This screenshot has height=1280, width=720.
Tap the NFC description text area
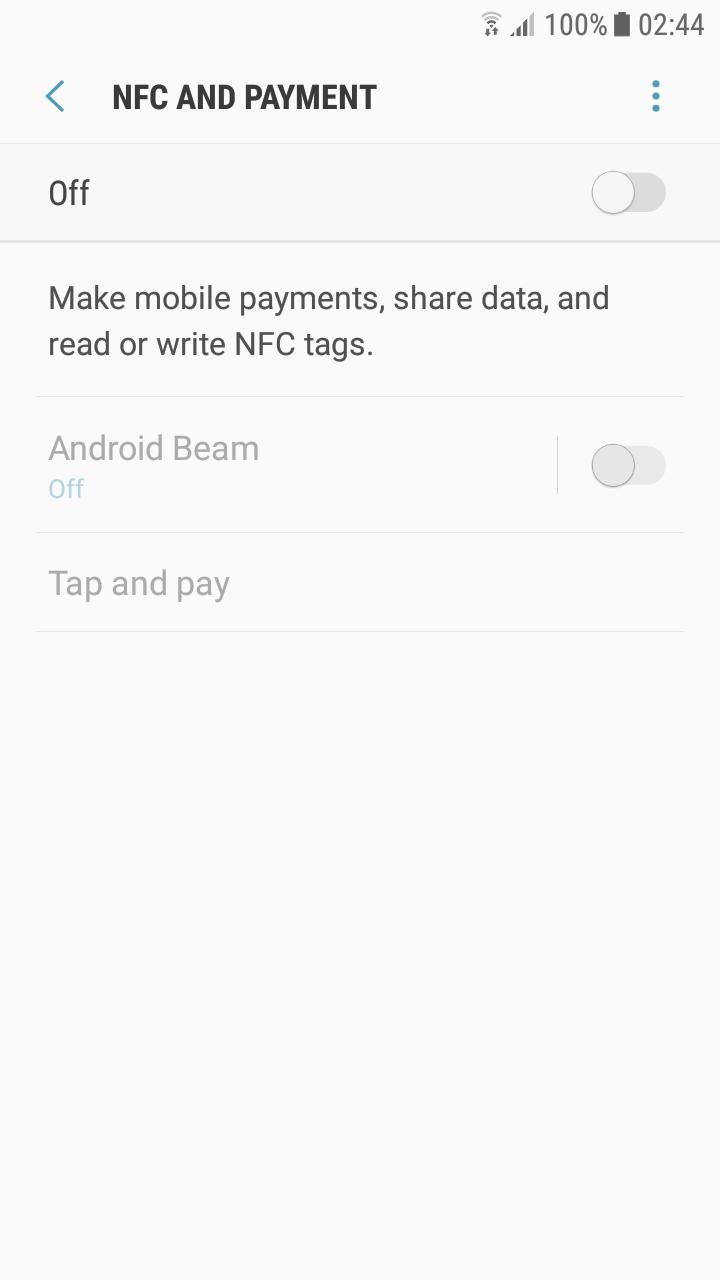[x=330, y=320]
